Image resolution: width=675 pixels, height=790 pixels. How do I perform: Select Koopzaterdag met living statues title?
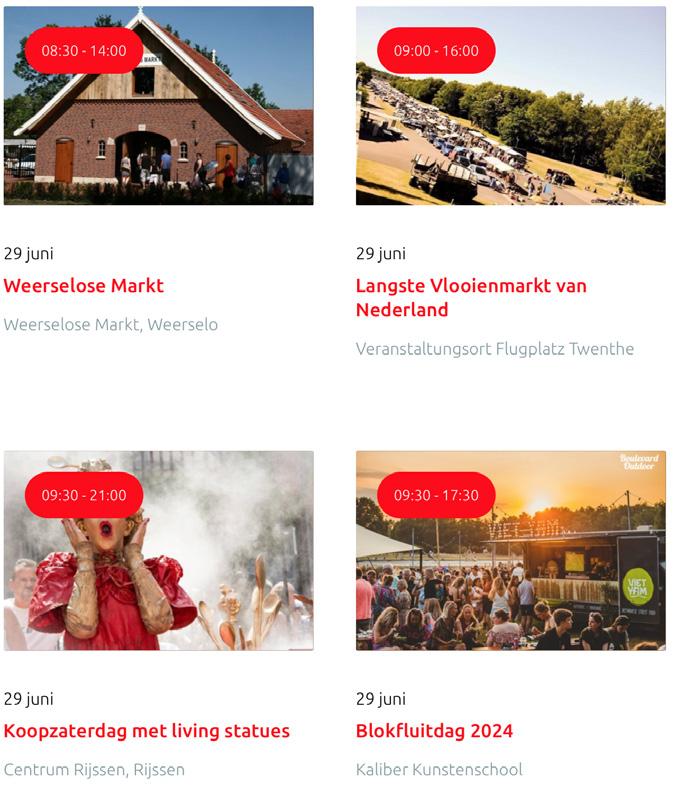[x=147, y=731]
